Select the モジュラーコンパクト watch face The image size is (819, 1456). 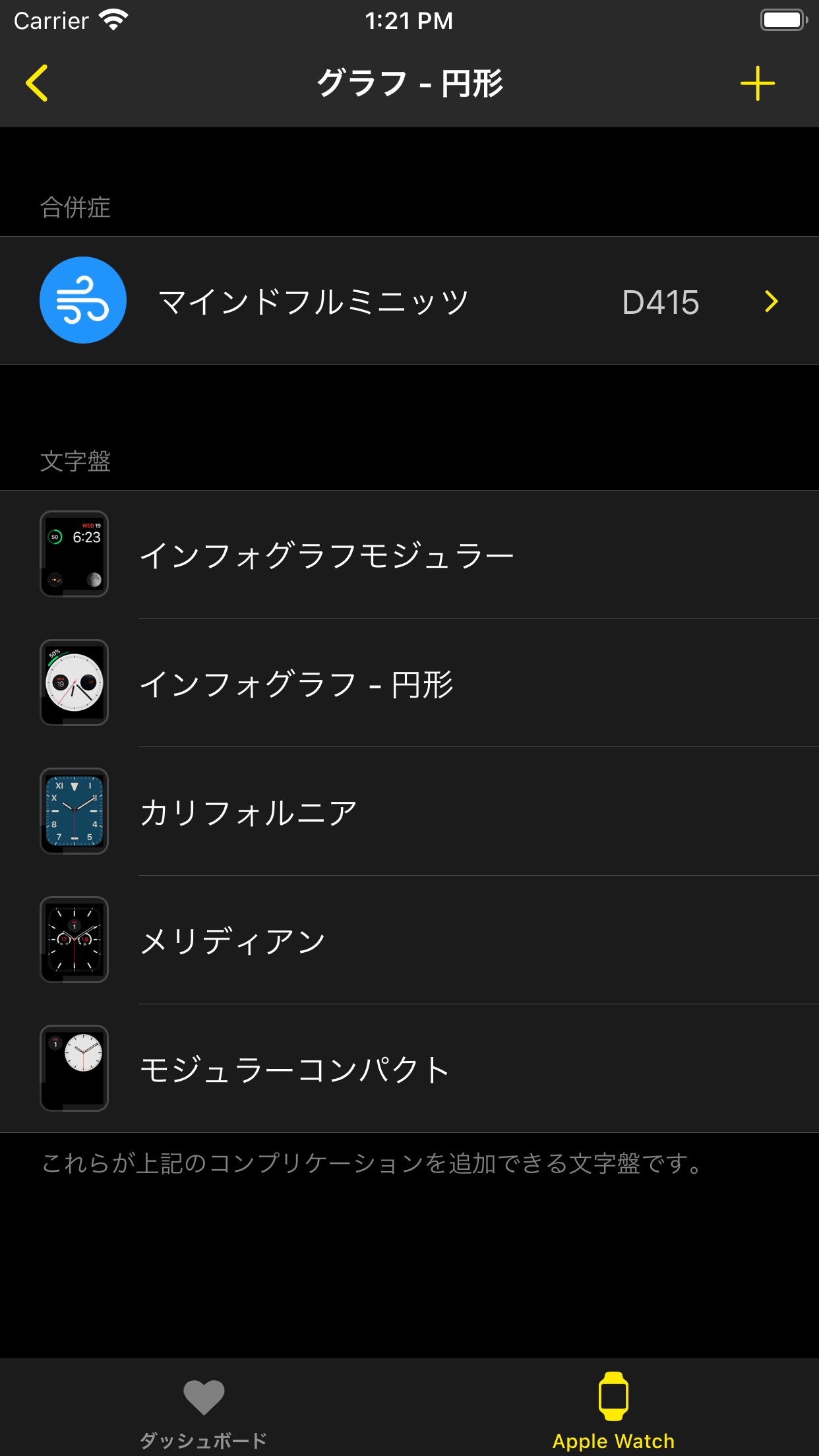tap(409, 1069)
